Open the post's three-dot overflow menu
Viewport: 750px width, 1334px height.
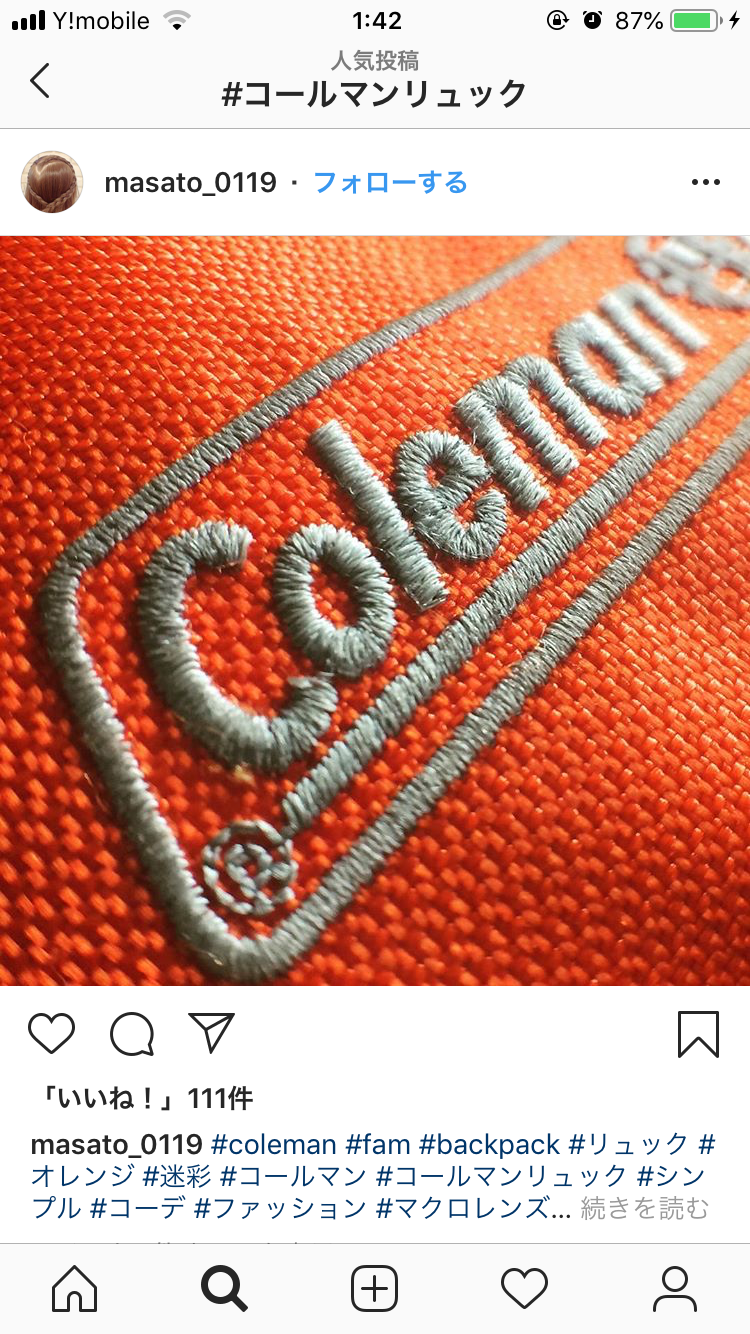(x=706, y=182)
